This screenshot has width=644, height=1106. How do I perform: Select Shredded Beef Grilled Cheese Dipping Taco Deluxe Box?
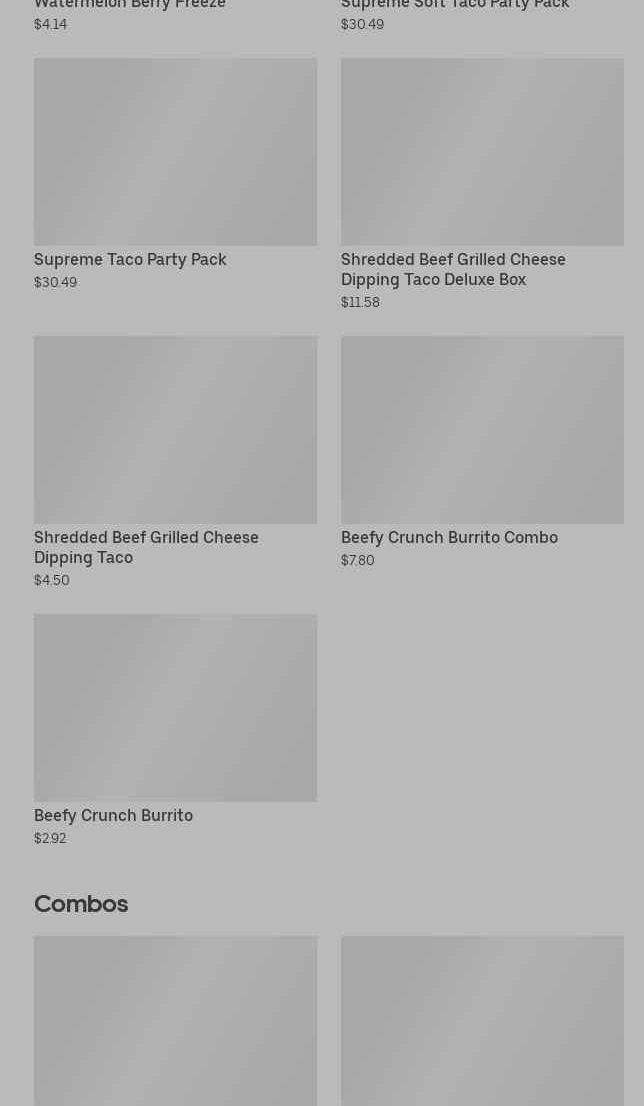click(482, 184)
